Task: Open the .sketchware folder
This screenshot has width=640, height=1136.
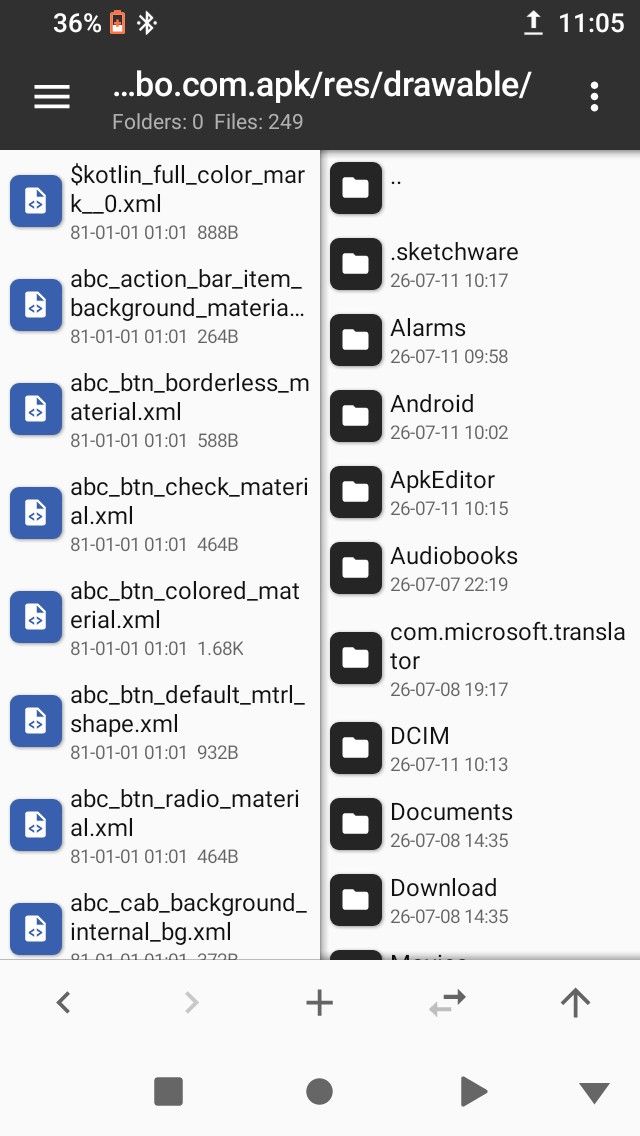Action: [x=481, y=264]
